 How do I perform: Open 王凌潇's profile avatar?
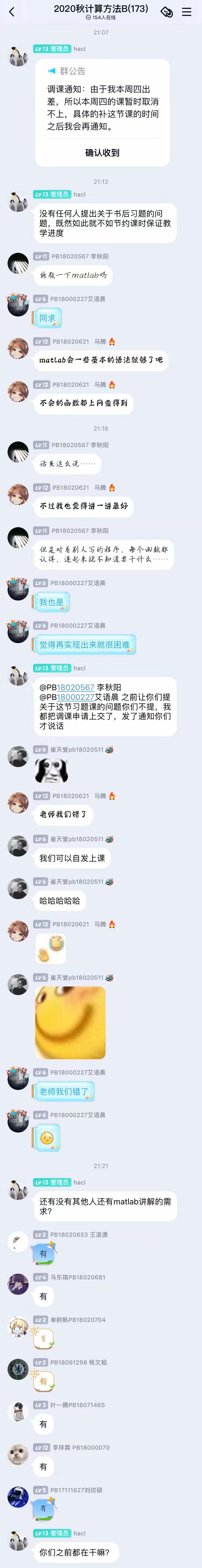18,1242
